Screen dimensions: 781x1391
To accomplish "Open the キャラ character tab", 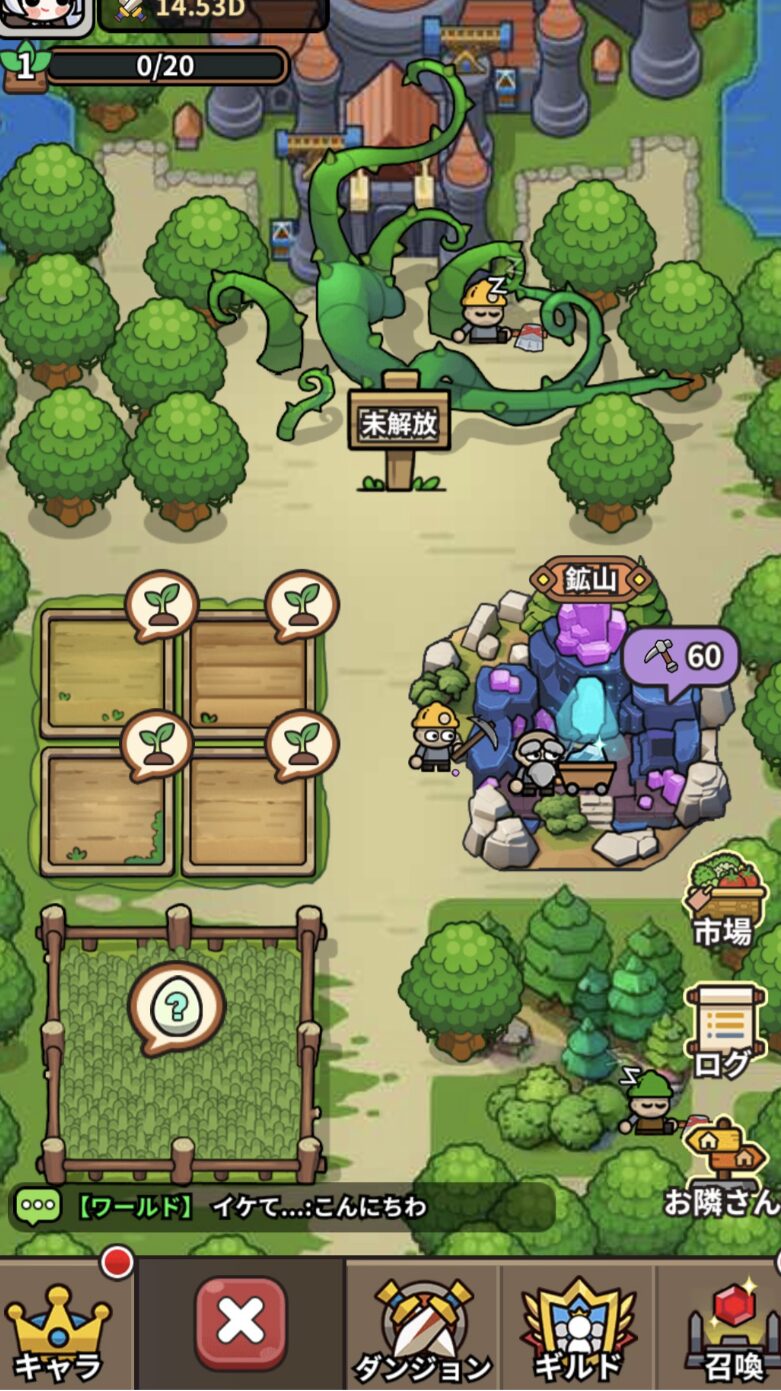I will pos(58,1327).
